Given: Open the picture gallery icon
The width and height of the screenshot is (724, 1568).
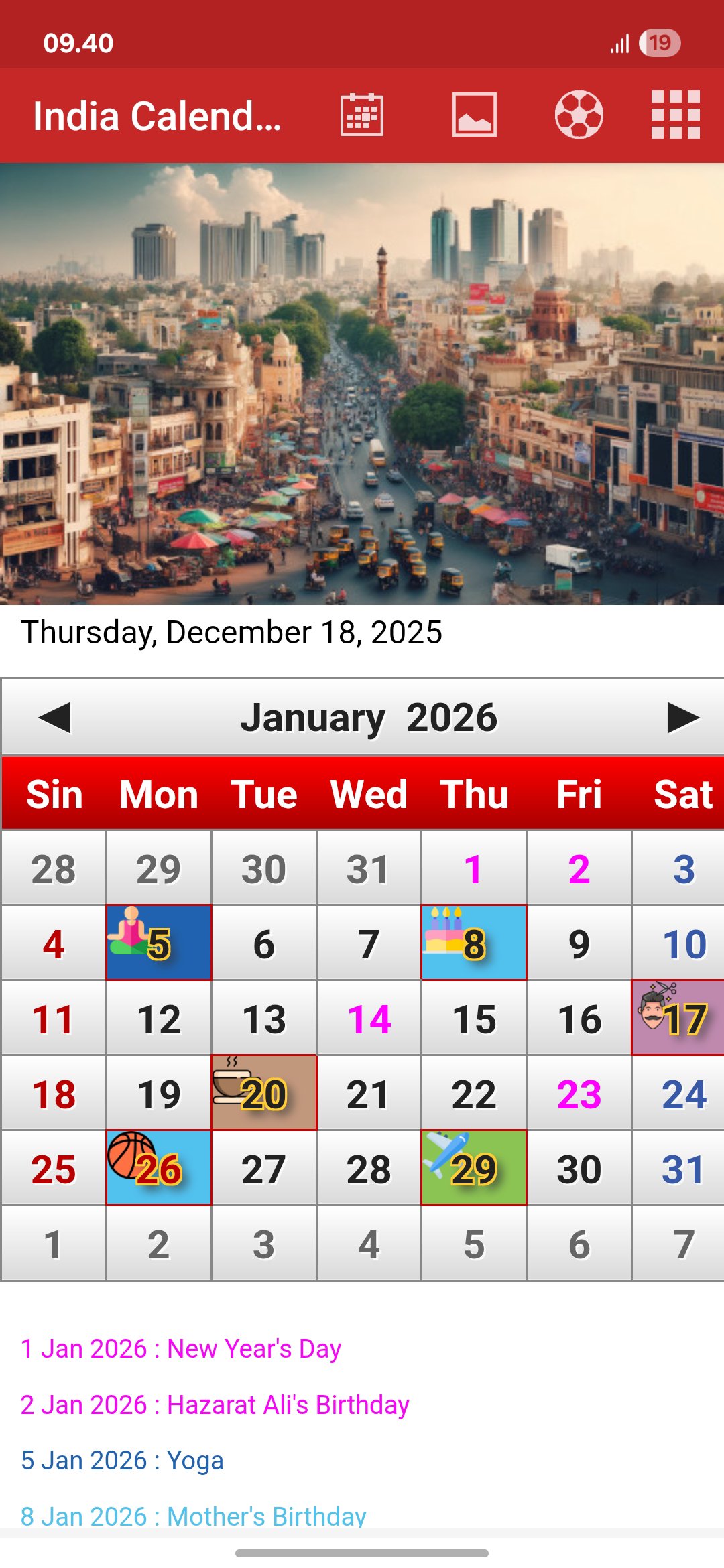Looking at the screenshot, I should point(475,115).
